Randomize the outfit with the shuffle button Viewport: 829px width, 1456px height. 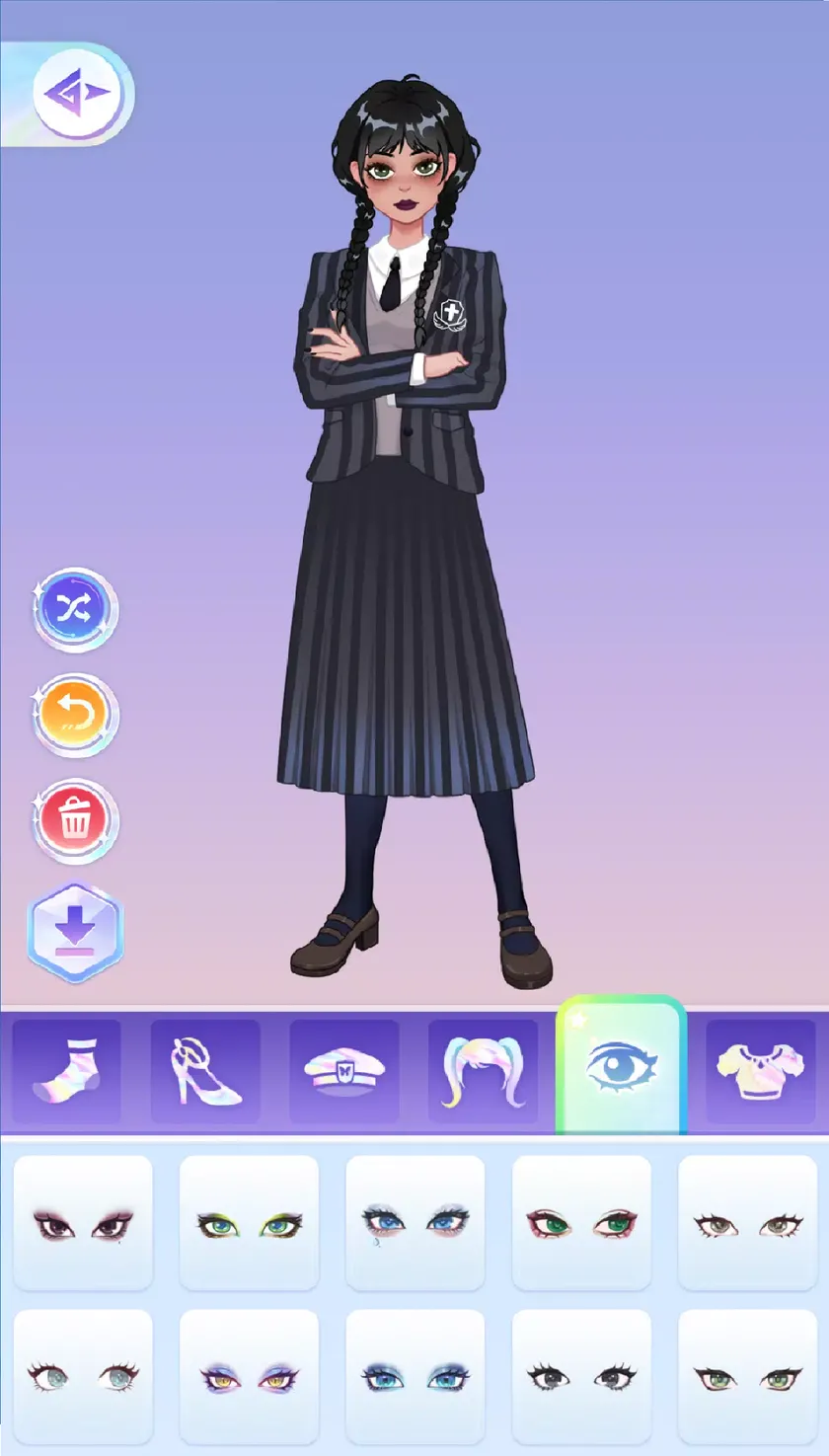point(76,610)
